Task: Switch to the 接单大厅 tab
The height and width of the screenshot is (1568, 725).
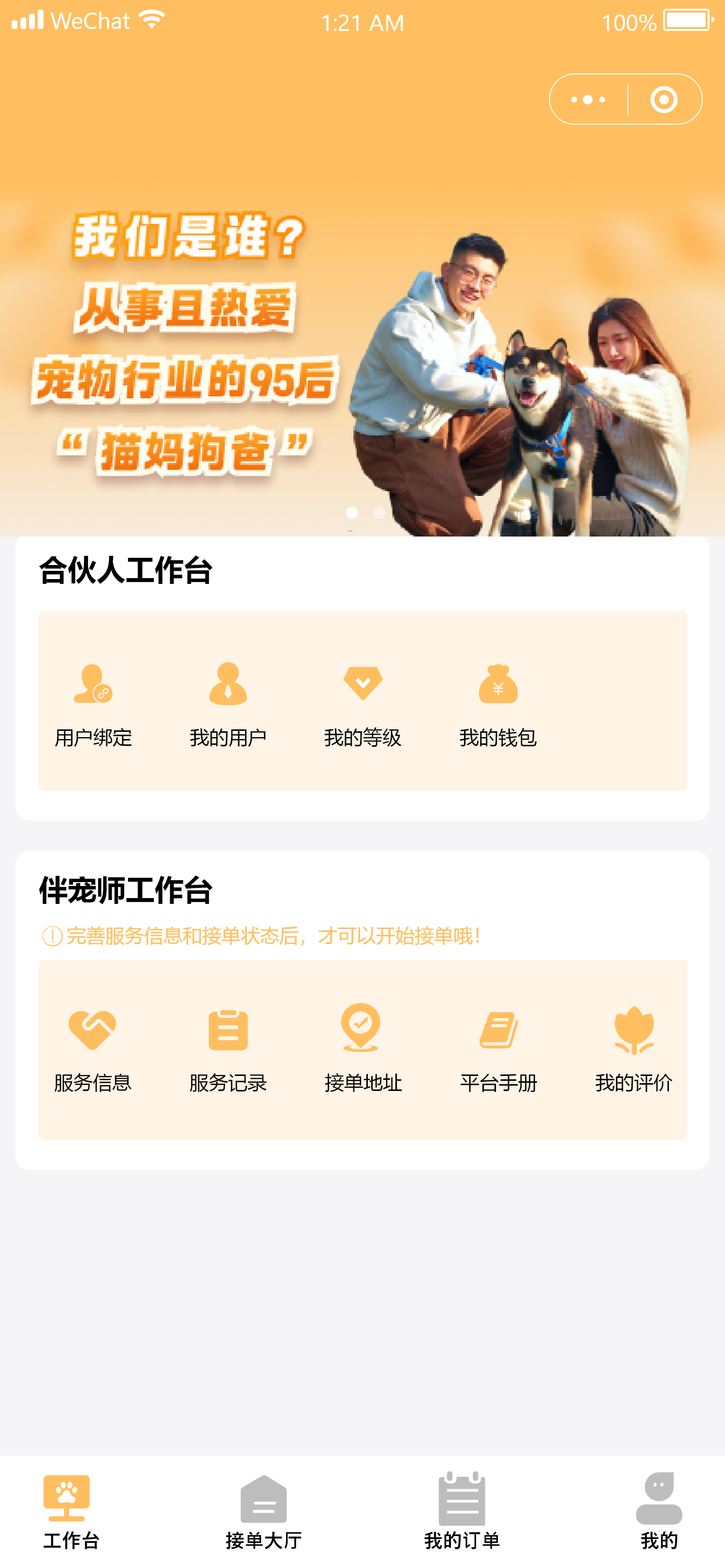Action: tap(263, 1511)
